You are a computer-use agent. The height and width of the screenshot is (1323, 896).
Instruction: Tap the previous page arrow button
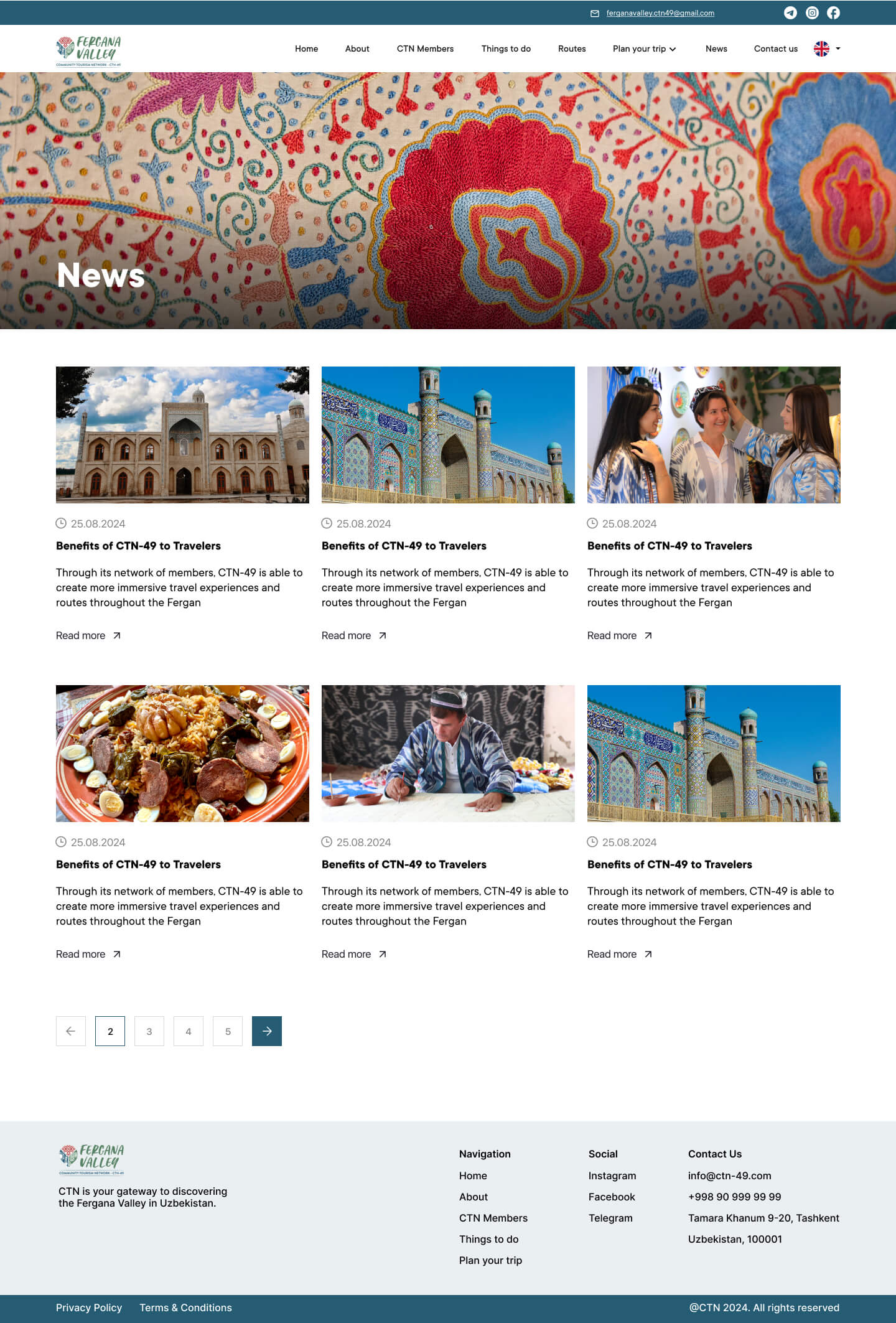[x=71, y=1031]
